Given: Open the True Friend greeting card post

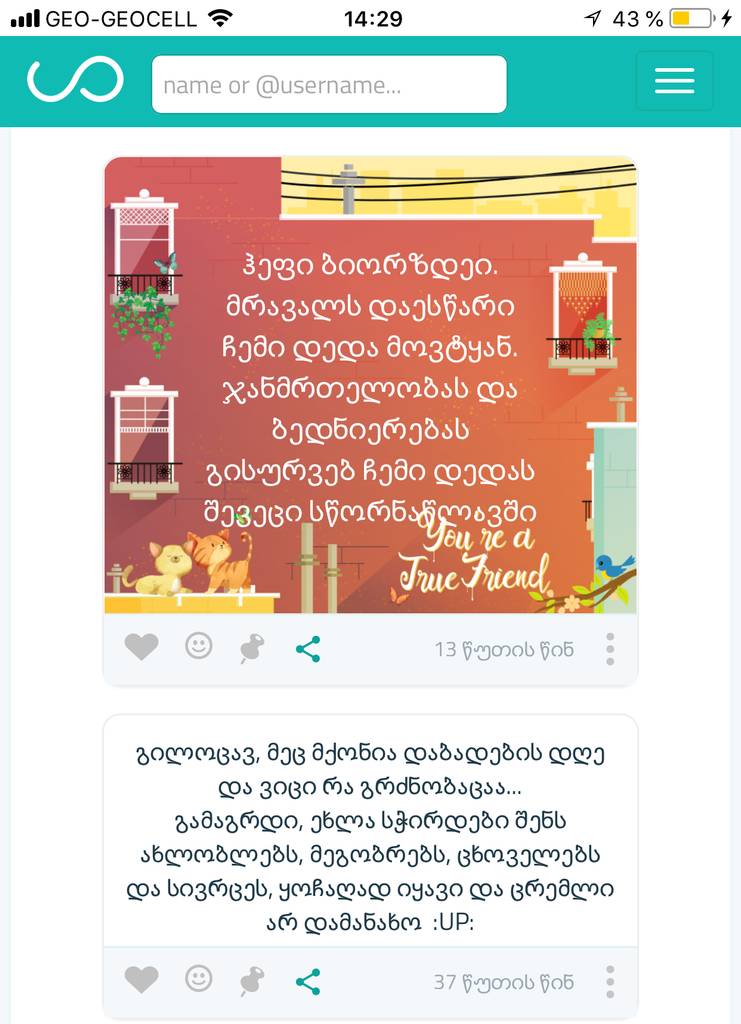Looking at the screenshot, I should [x=370, y=385].
